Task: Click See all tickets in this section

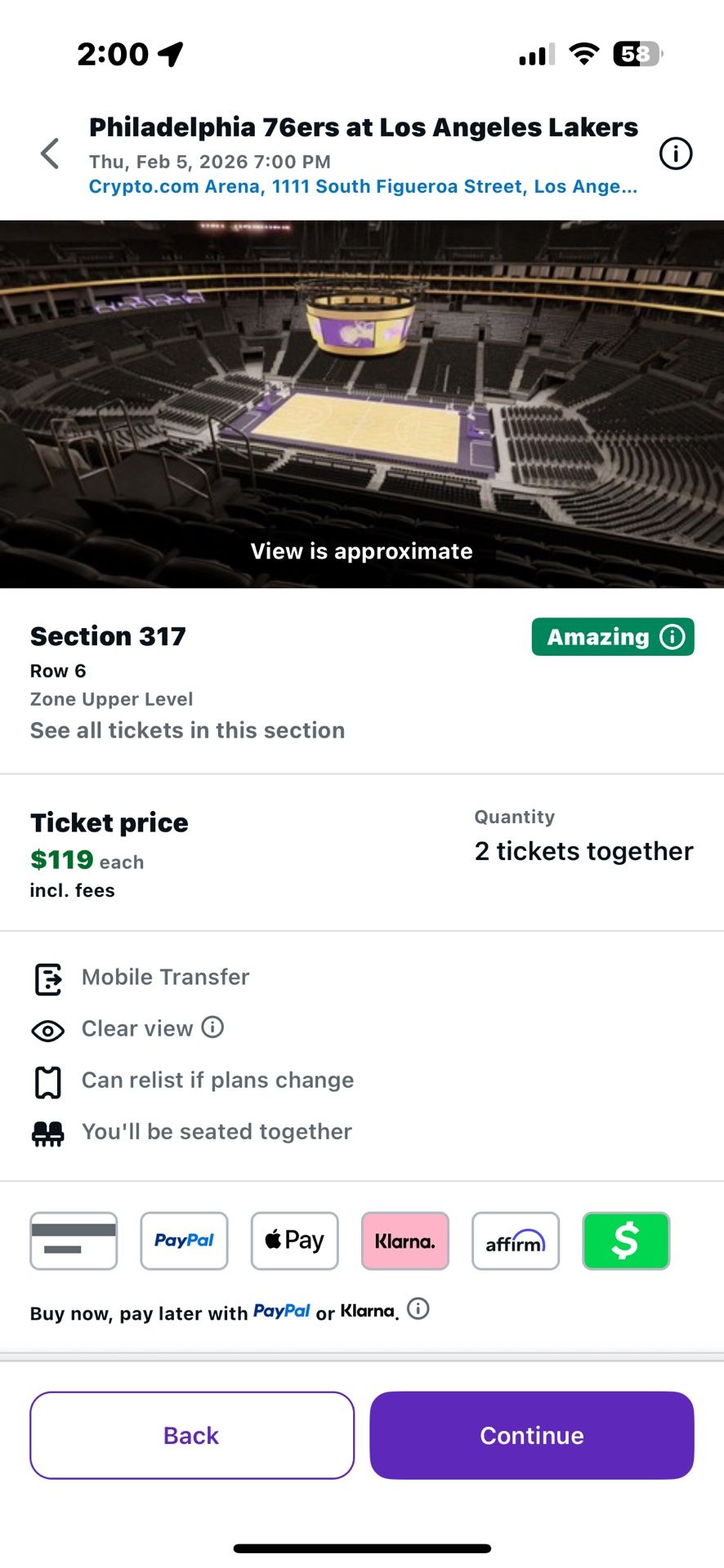Action: (187, 730)
